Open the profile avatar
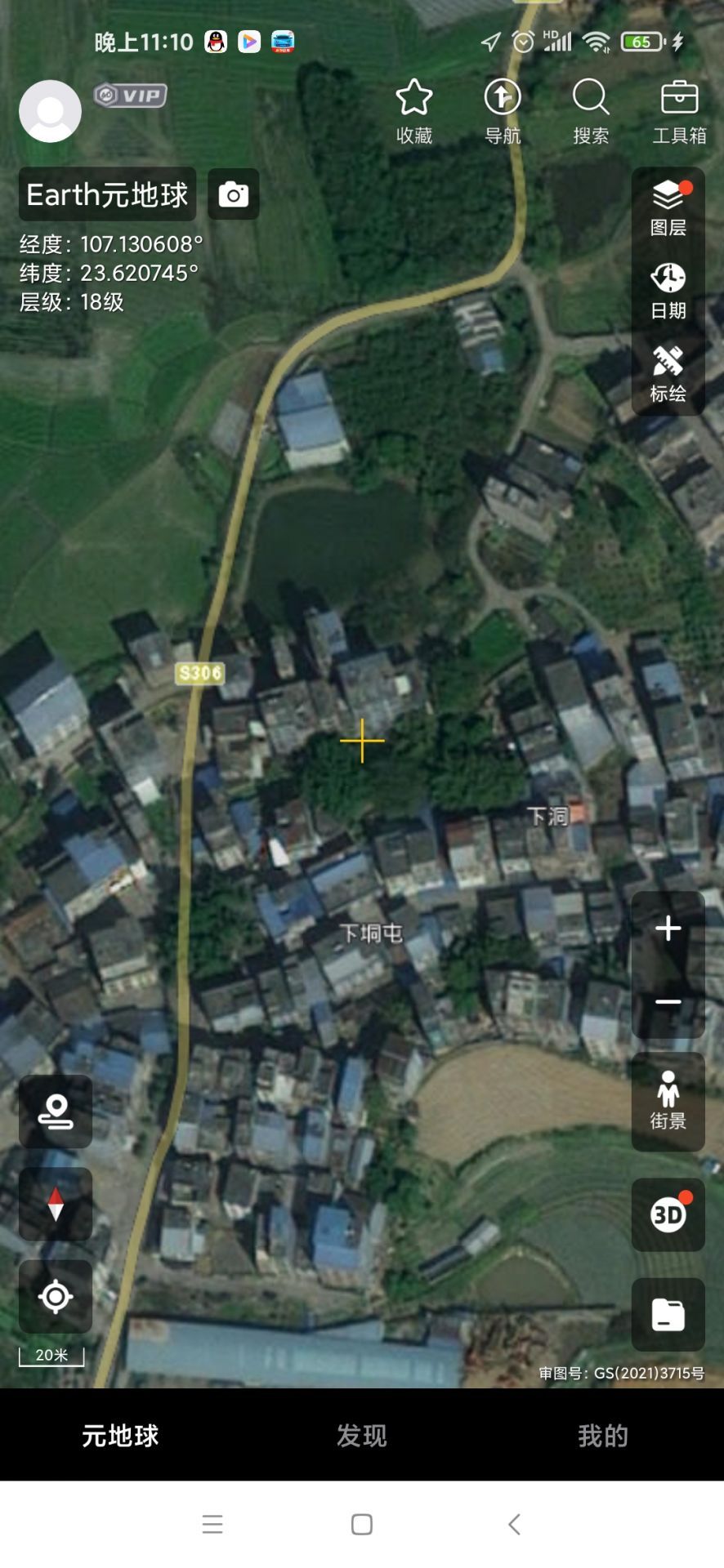The width and height of the screenshot is (724, 1568). point(50,111)
